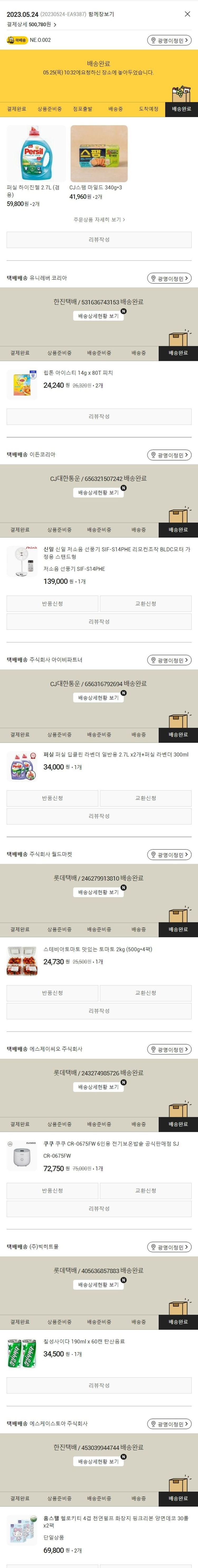Request exchange for 스테비아토마토 2kg
This screenshot has height=1568, width=198.
click(146, 993)
